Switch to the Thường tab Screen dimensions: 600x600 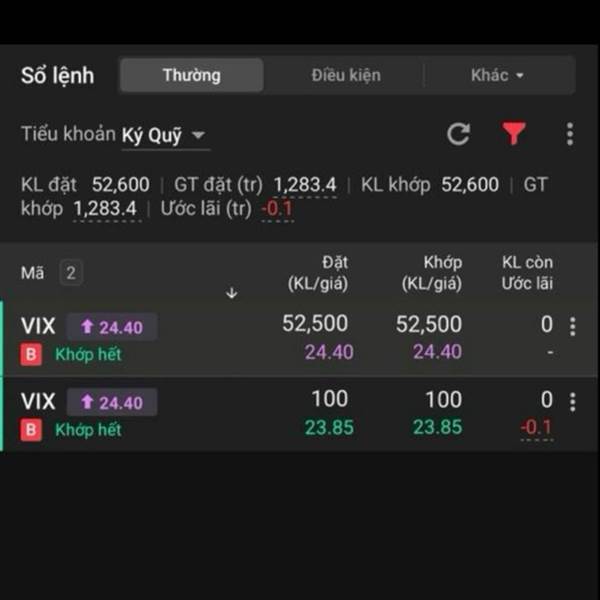(x=191, y=75)
